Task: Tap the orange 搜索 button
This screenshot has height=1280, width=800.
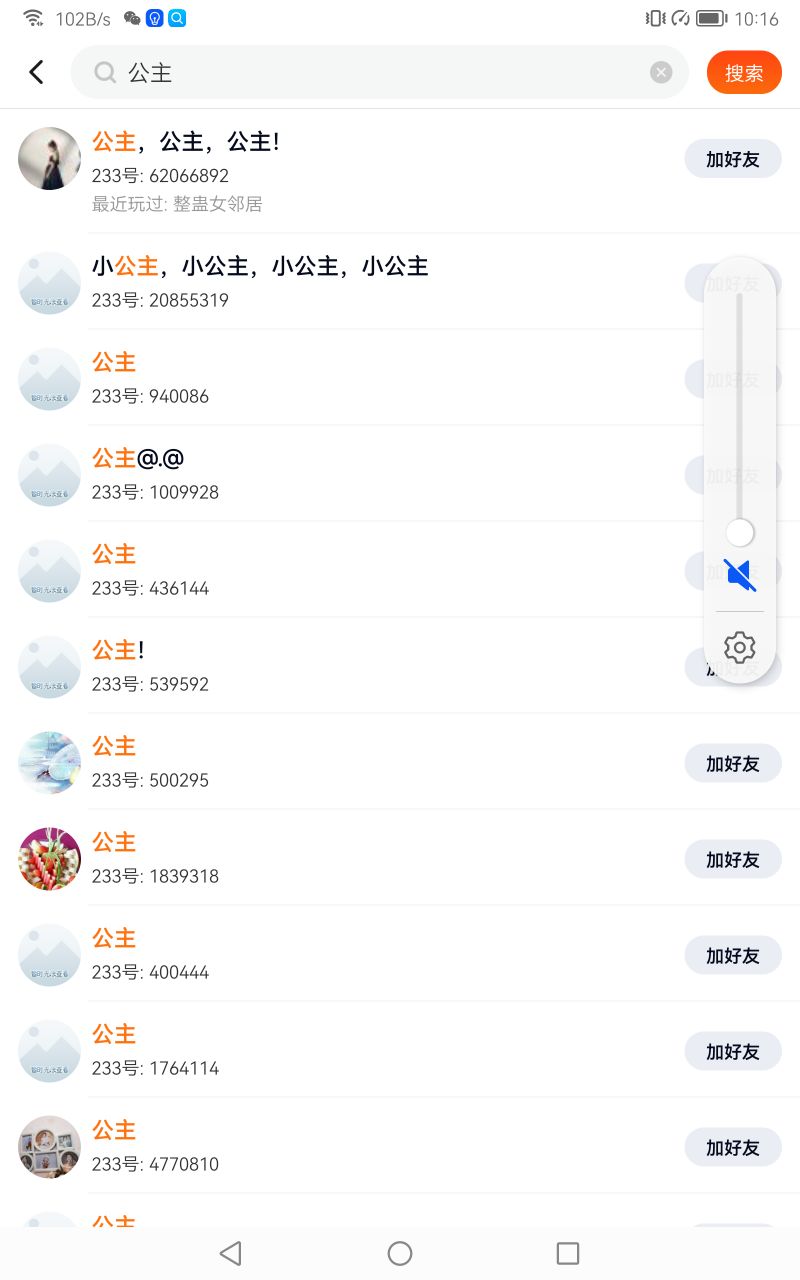Action: click(x=744, y=72)
